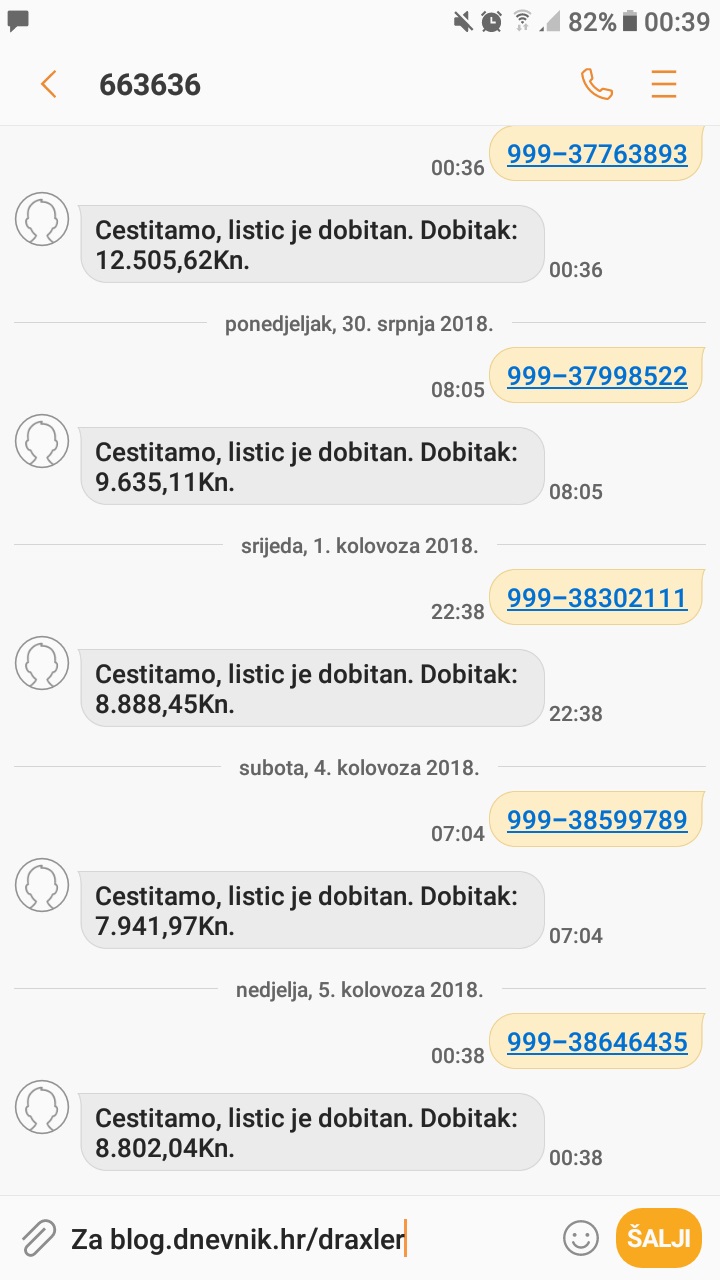Tap the linked number 999-37998522
The image size is (720, 1280).
pos(597,376)
